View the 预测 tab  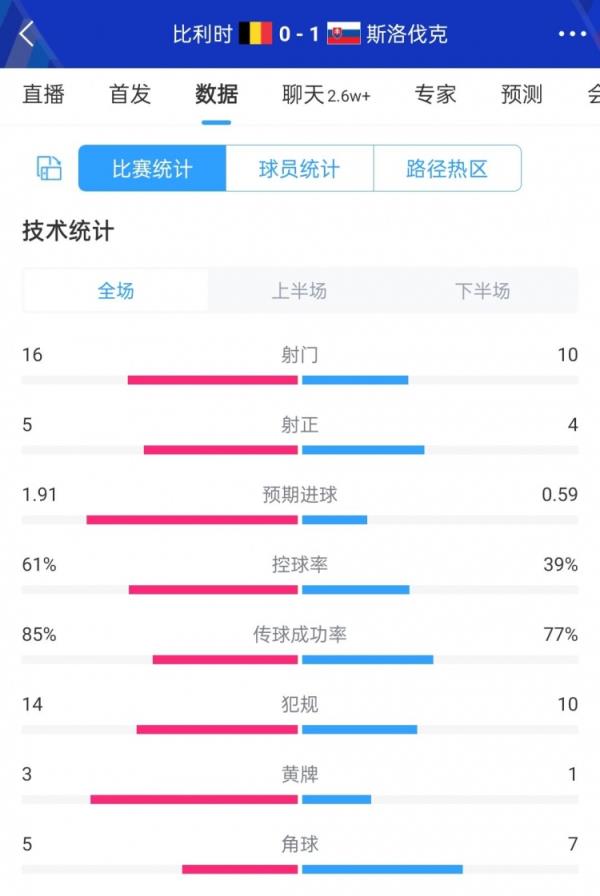point(521,95)
